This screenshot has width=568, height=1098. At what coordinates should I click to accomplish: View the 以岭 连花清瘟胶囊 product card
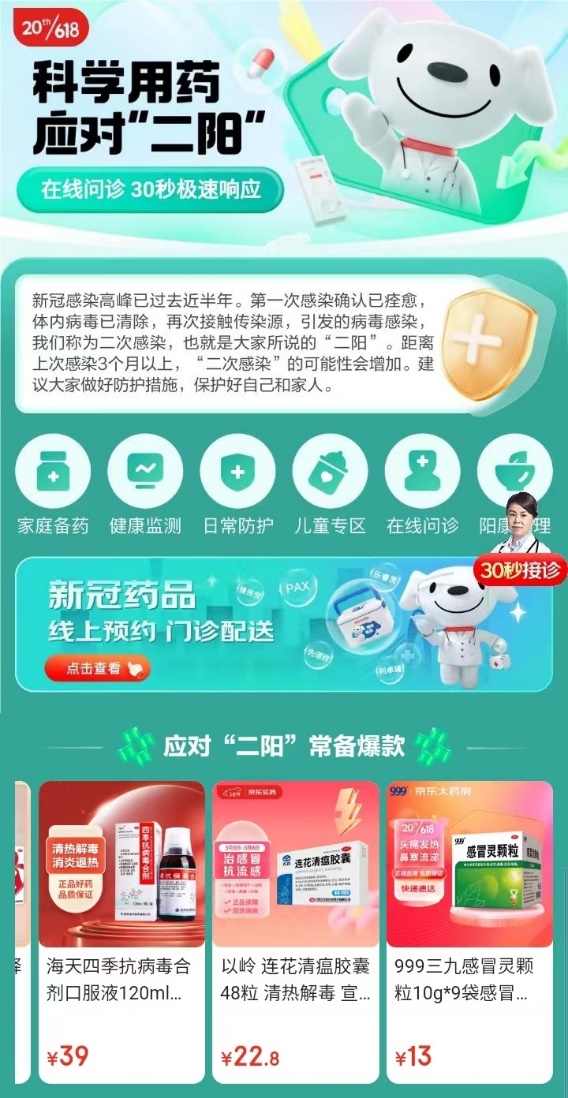(296, 932)
